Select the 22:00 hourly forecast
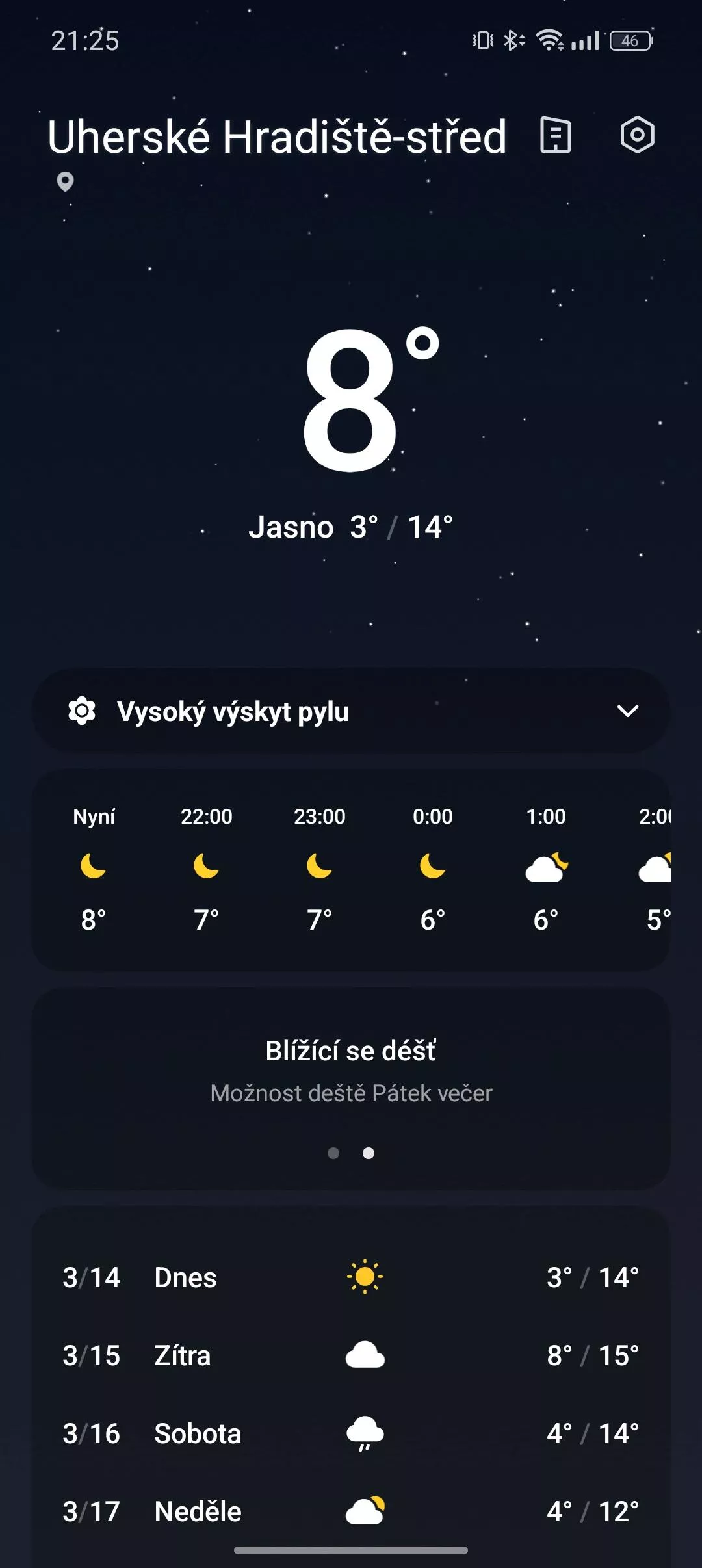 coord(207,869)
